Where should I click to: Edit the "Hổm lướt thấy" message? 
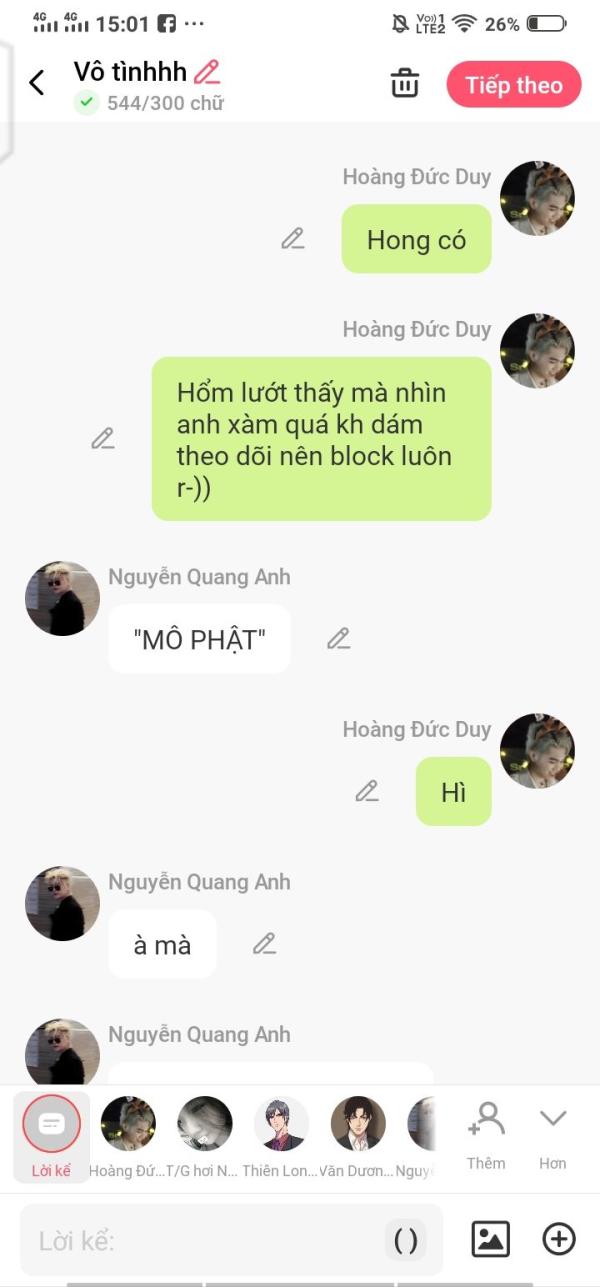click(103, 438)
